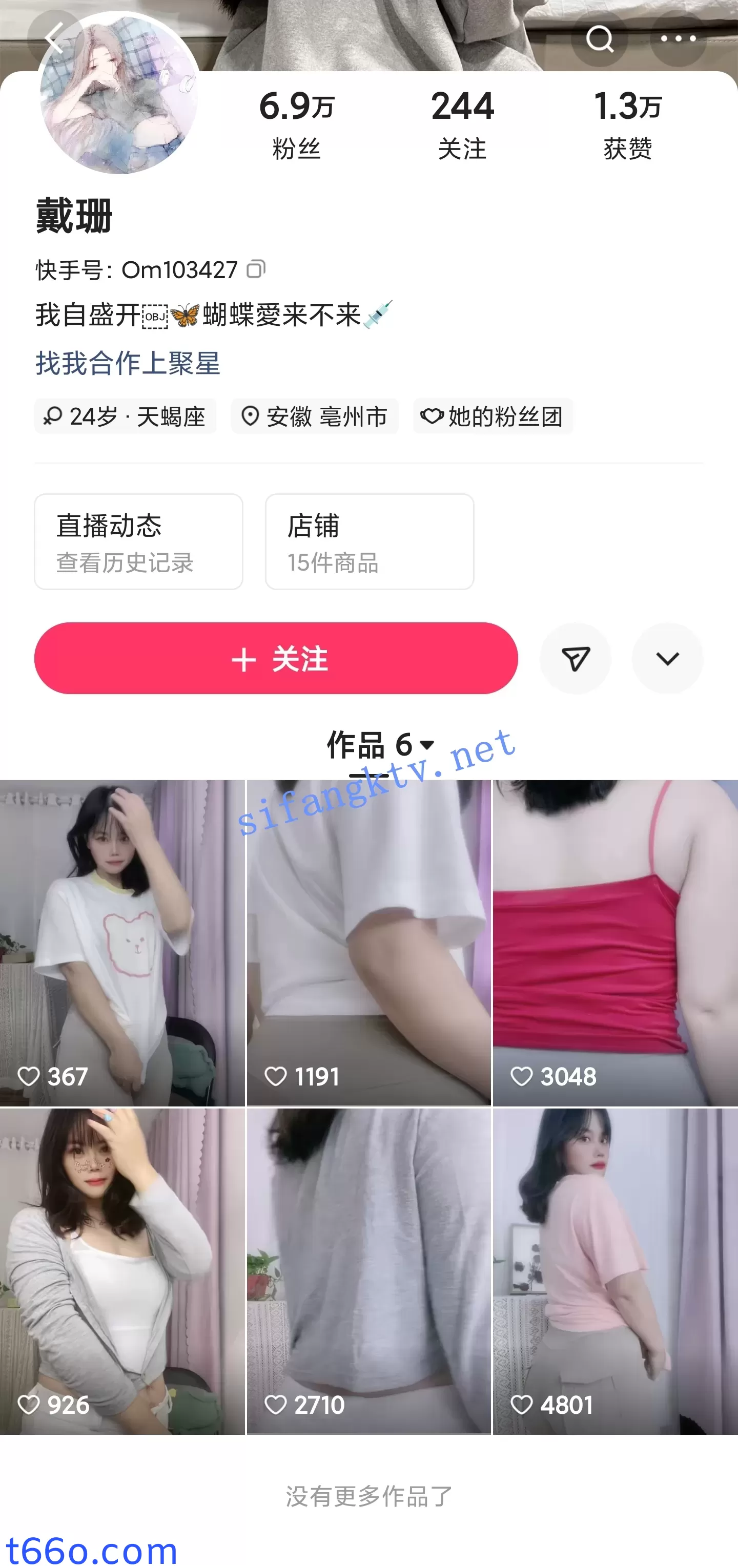Click the share arrow icon beside 关注
This screenshot has height=1568, width=738.
[576, 658]
